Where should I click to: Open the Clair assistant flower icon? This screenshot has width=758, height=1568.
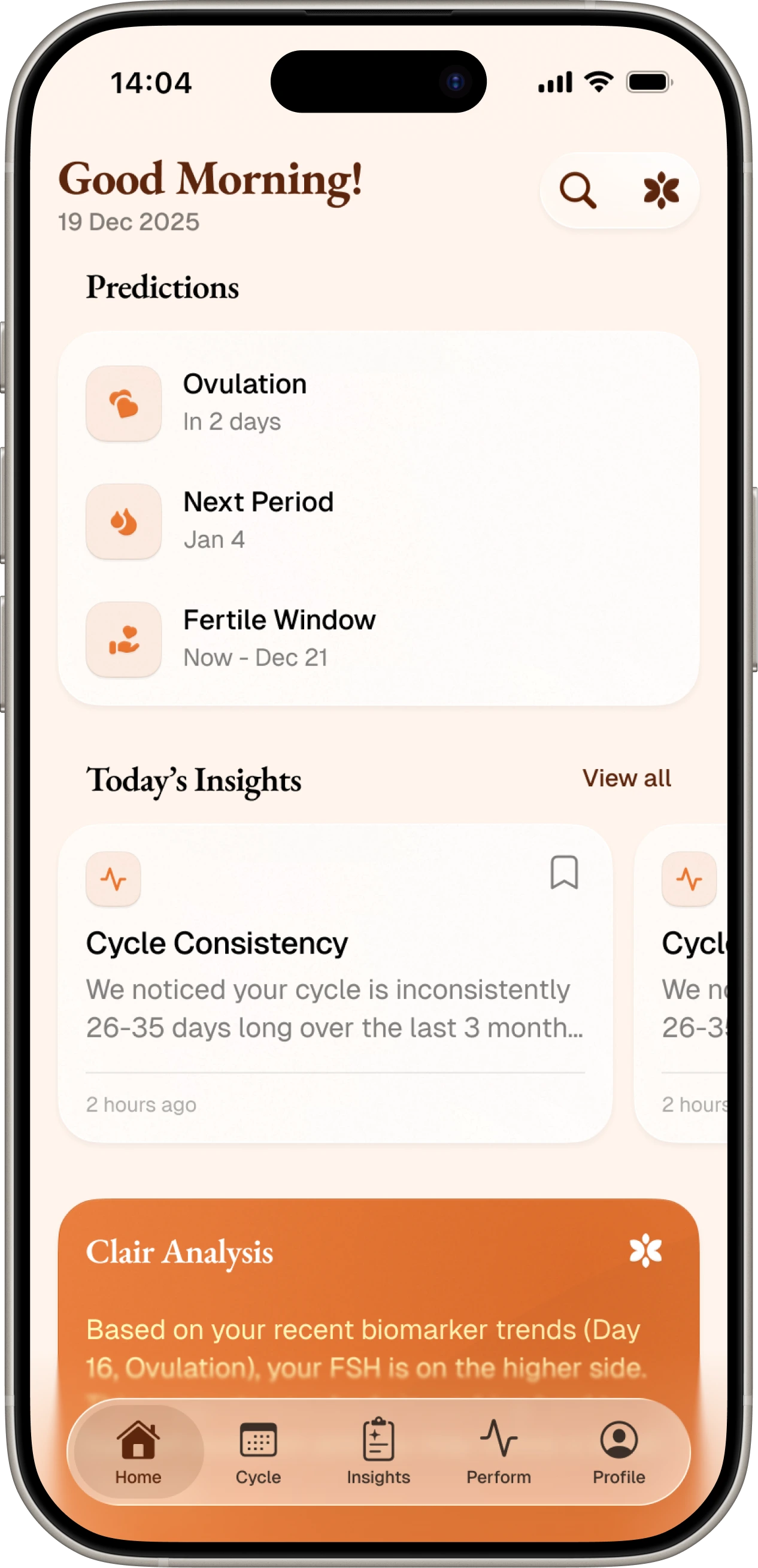point(660,190)
